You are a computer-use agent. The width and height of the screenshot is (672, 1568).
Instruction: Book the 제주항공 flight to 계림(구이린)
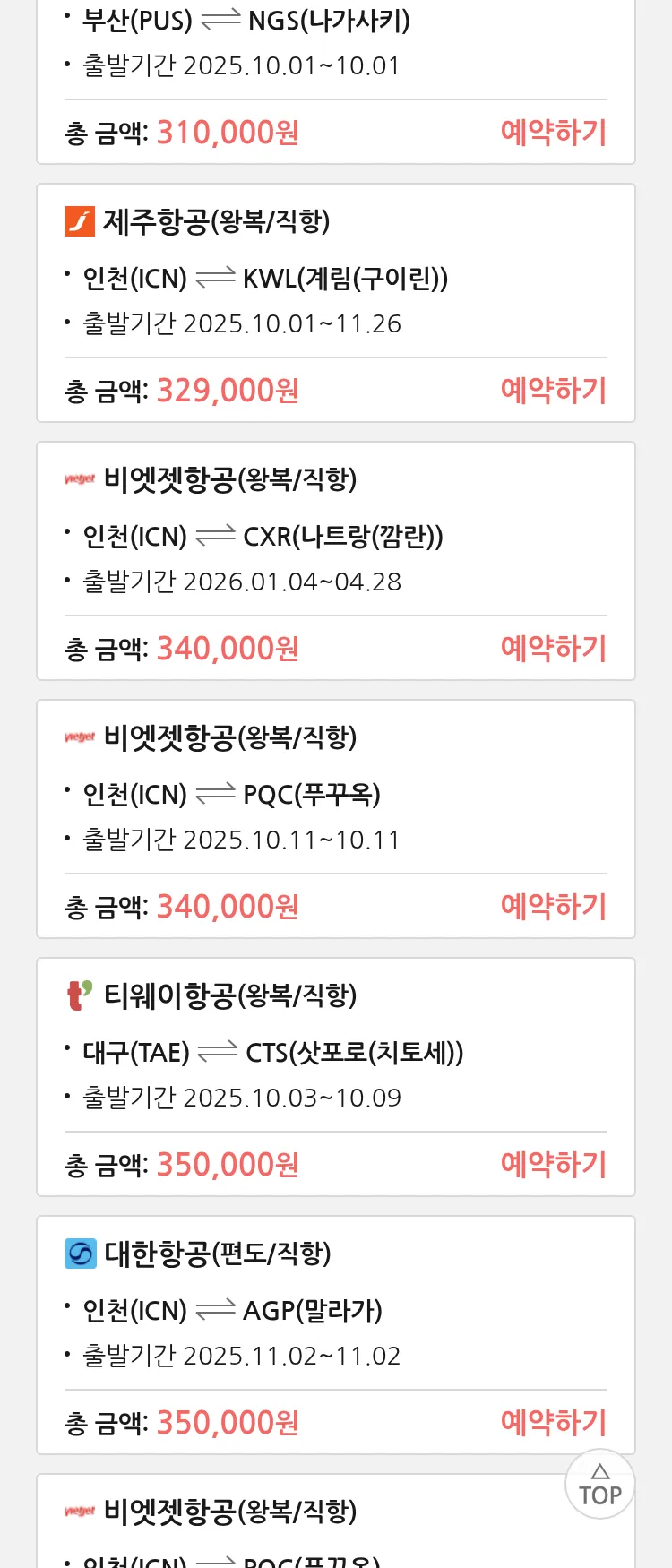tap(553, 391)
